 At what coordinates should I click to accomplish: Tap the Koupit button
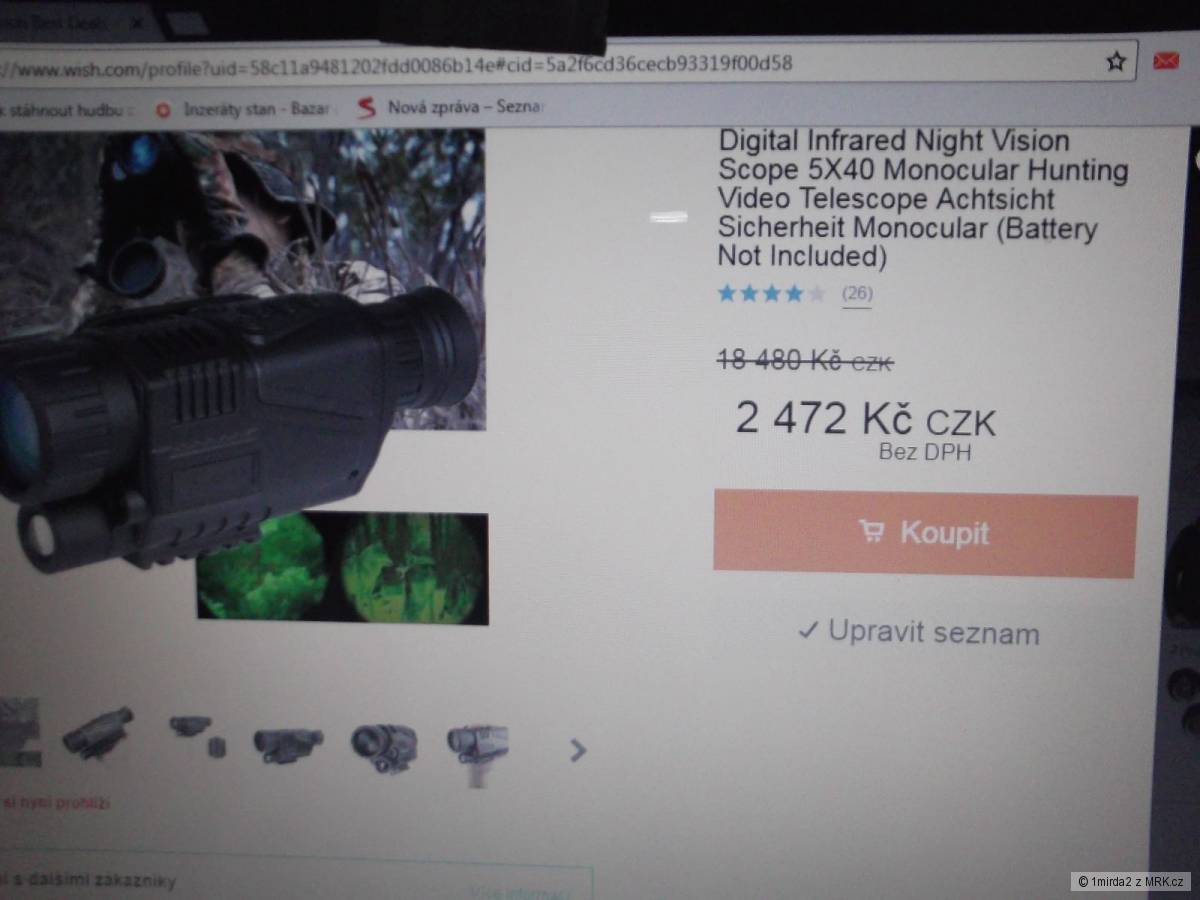click(x=925, y=533)
